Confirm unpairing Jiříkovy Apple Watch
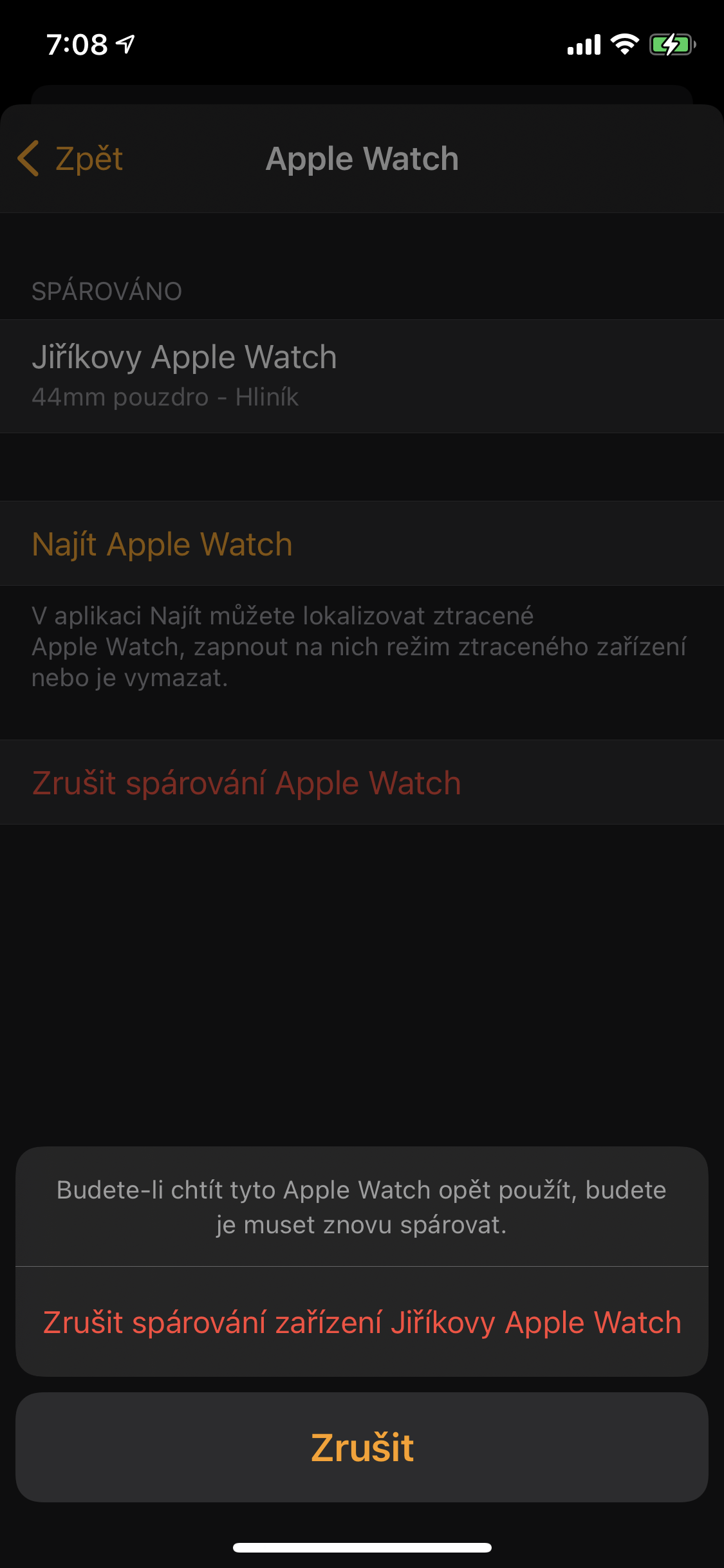This screenshot has width=724, height=1568. coord(362,1323)
